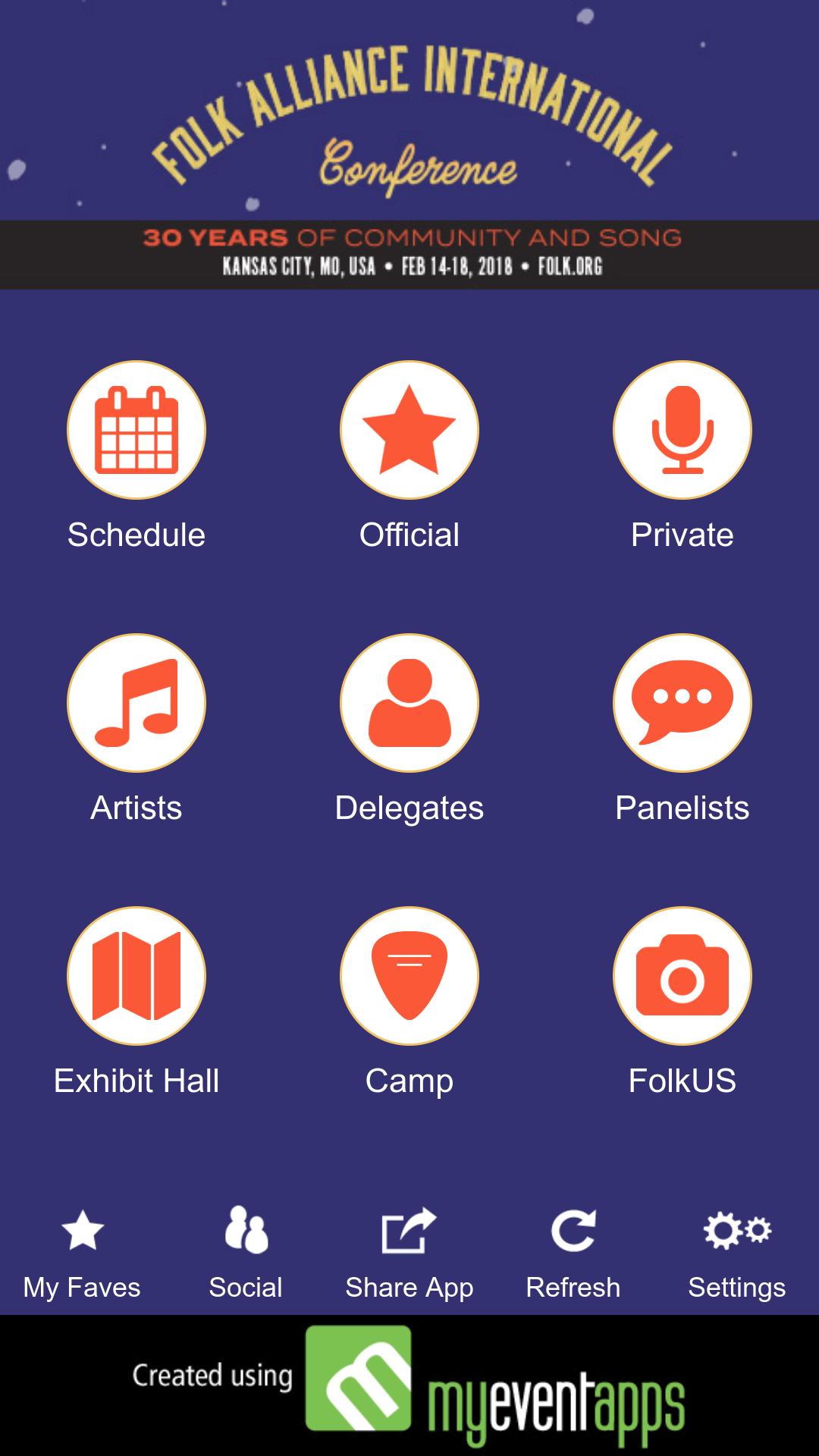Open the Artists music note icon
Screen dimensions: 819x1456
(x=136, y=704)
